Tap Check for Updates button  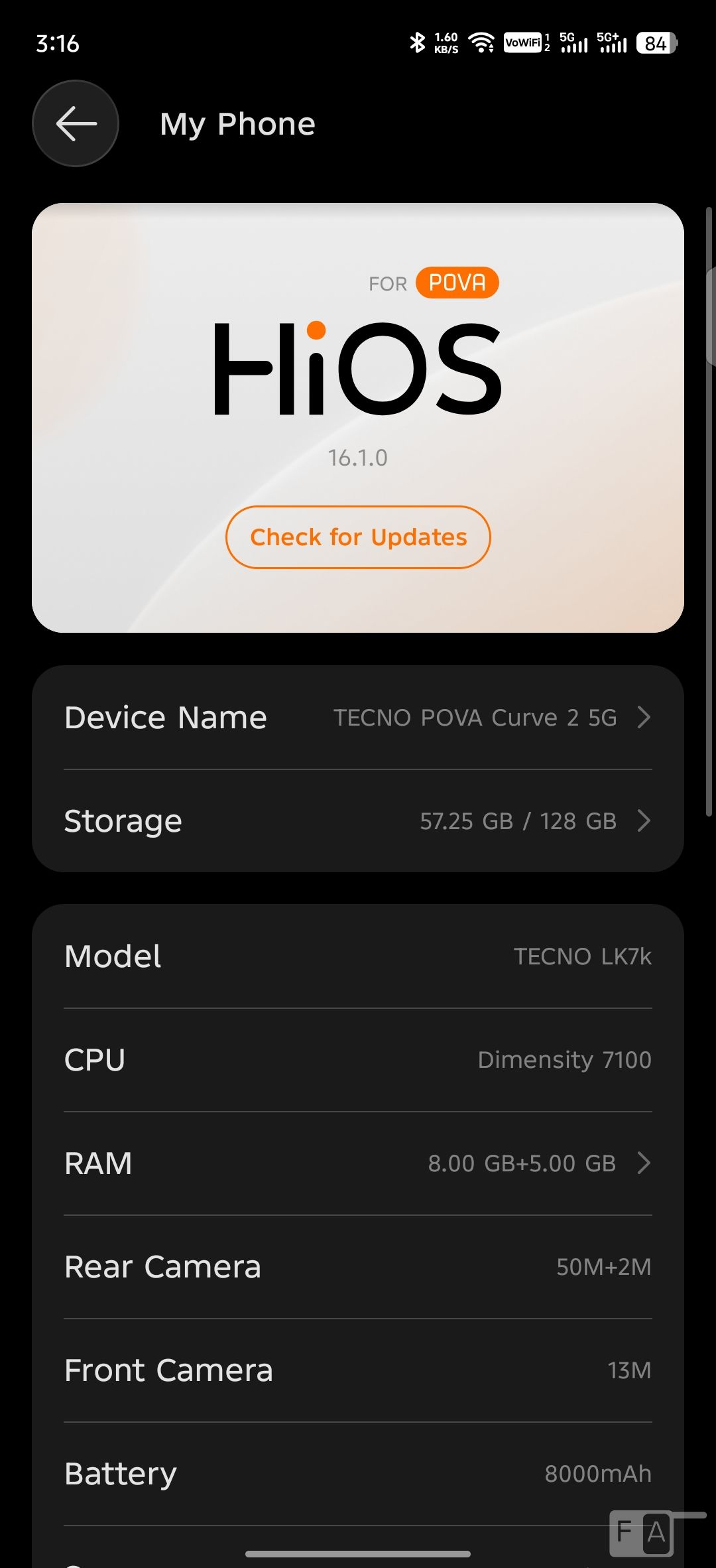pyautogui.click(x=358, y=537)
